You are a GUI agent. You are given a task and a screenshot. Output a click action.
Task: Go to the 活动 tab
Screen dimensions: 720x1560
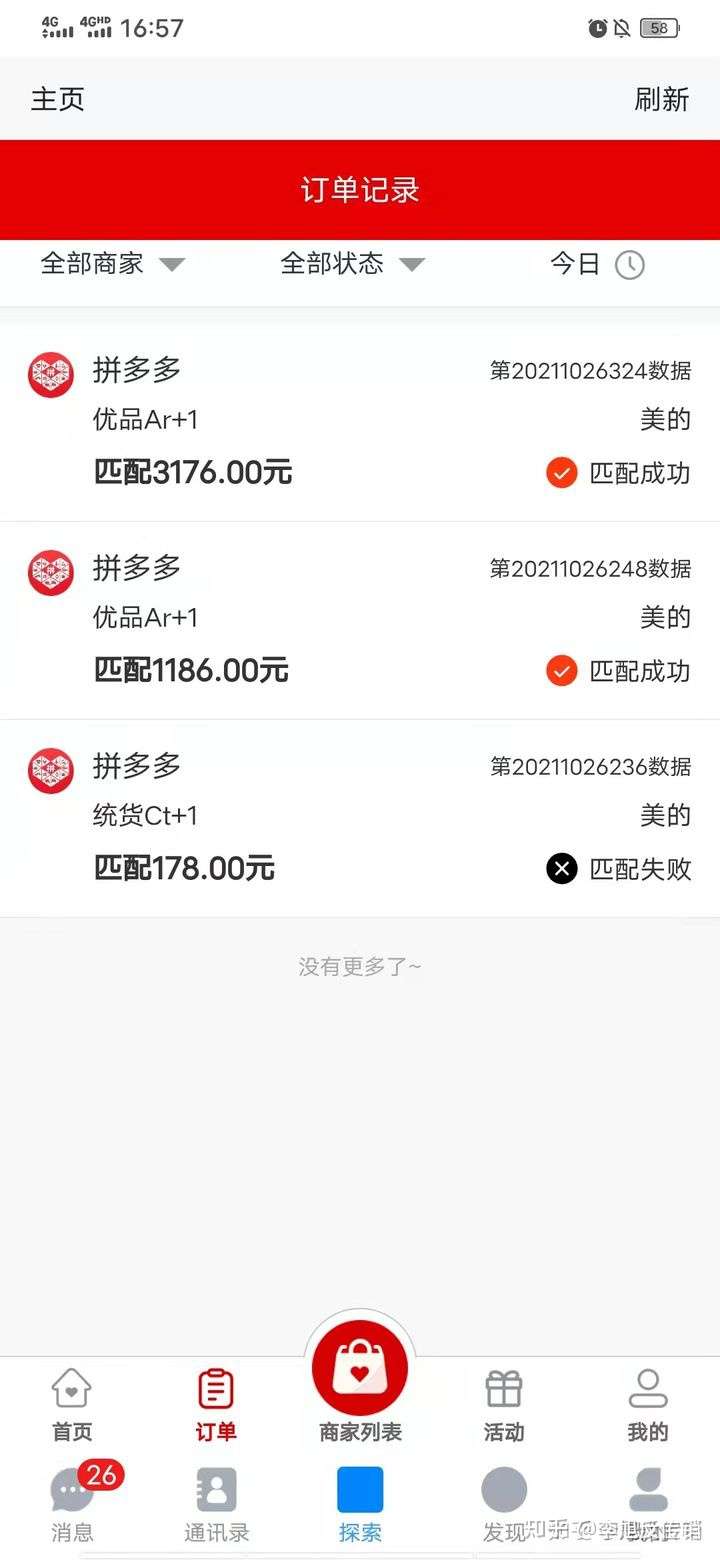point(504,1404)
